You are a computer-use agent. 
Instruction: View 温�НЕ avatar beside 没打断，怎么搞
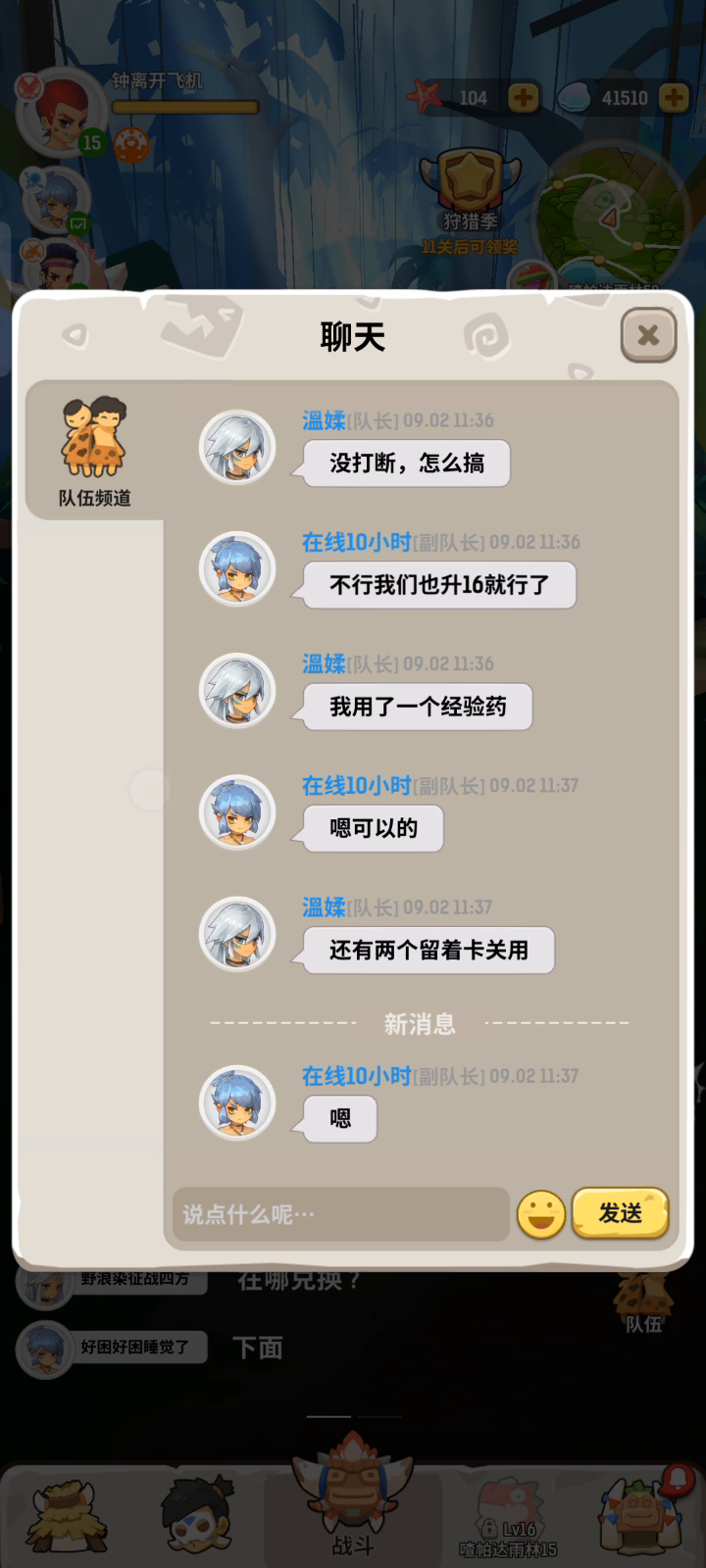point(237,447)
